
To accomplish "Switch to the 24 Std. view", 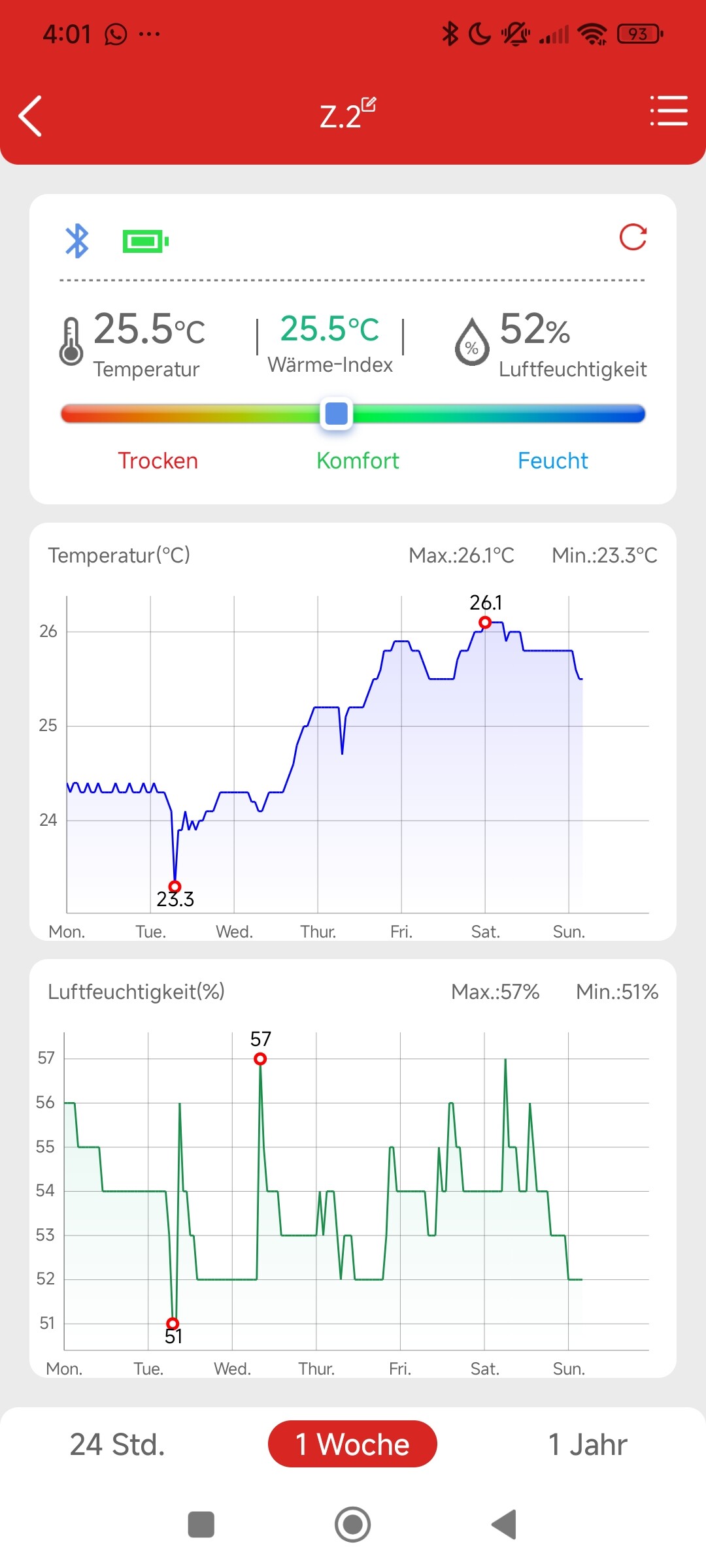I will point(118,1444).
